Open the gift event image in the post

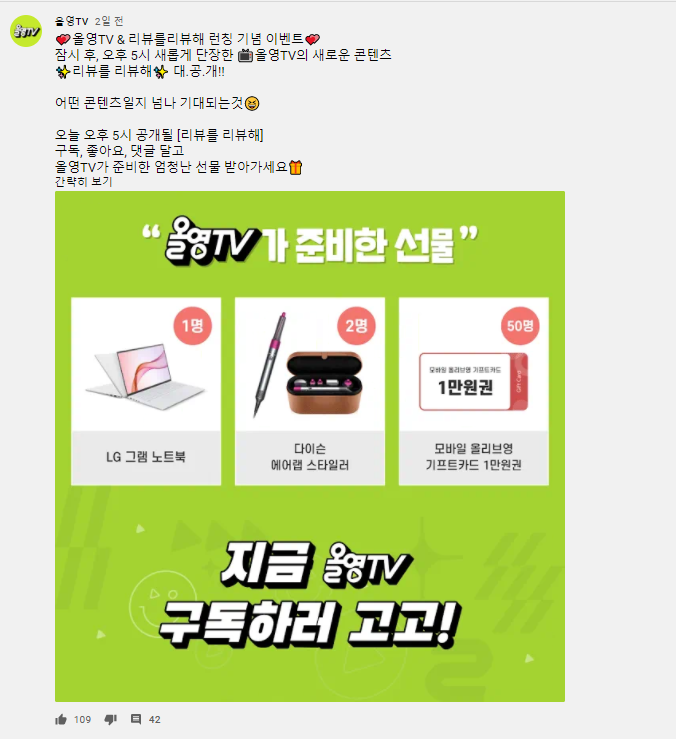310,446
